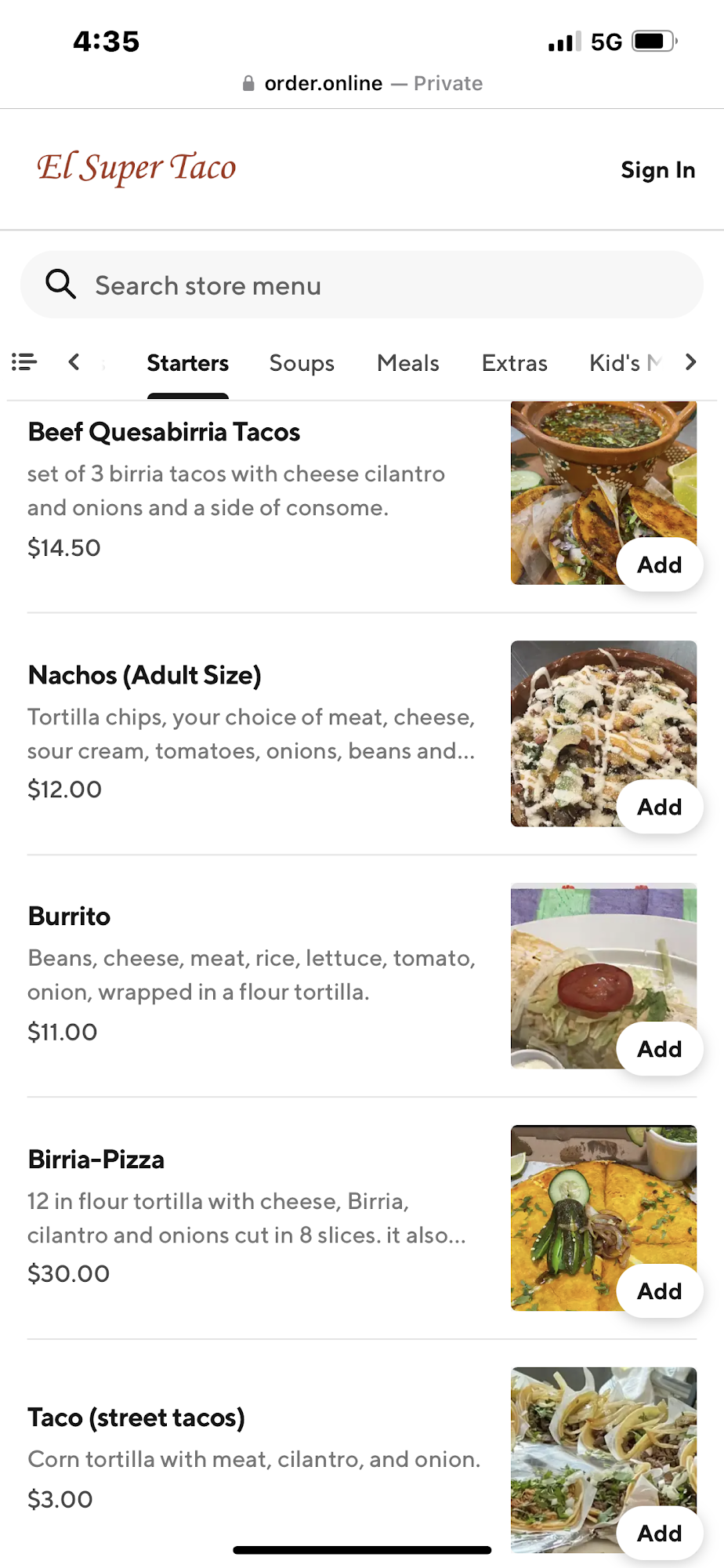
Task: Add Nachos (Adult Size) to order
Action: click(x=659, y=807)
